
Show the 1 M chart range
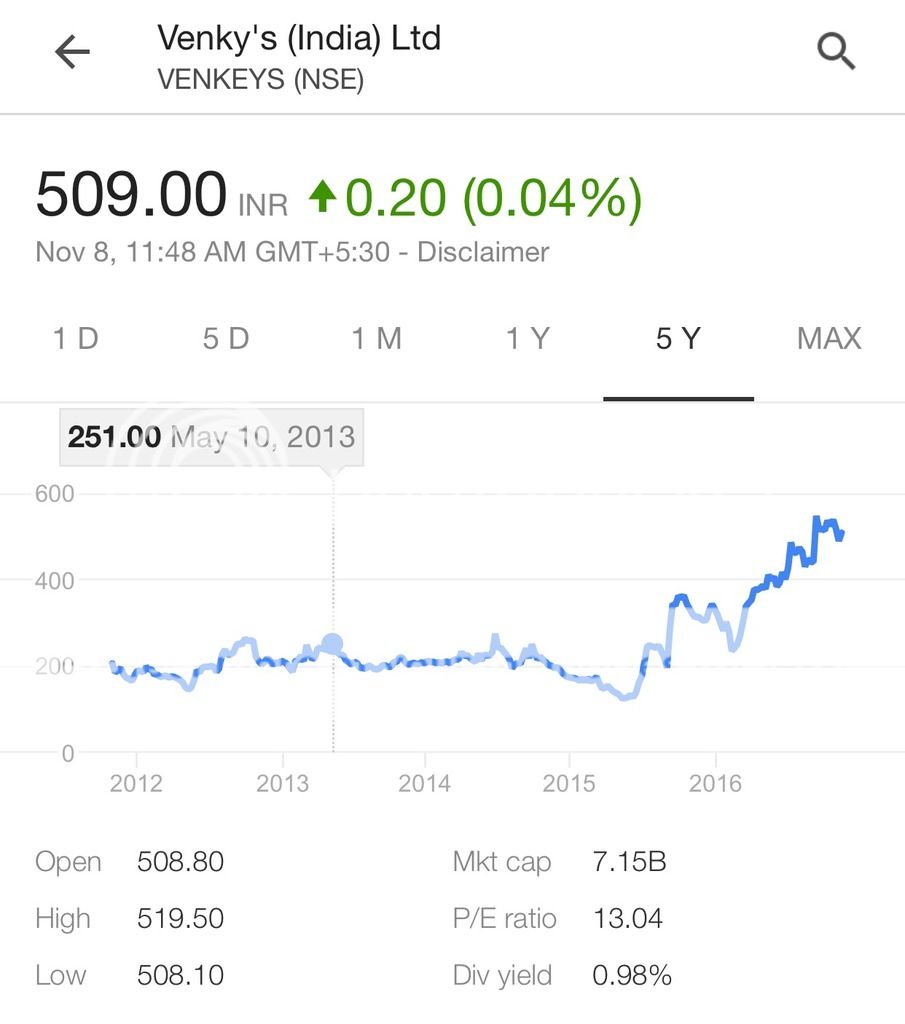click(x=376, y=339)
